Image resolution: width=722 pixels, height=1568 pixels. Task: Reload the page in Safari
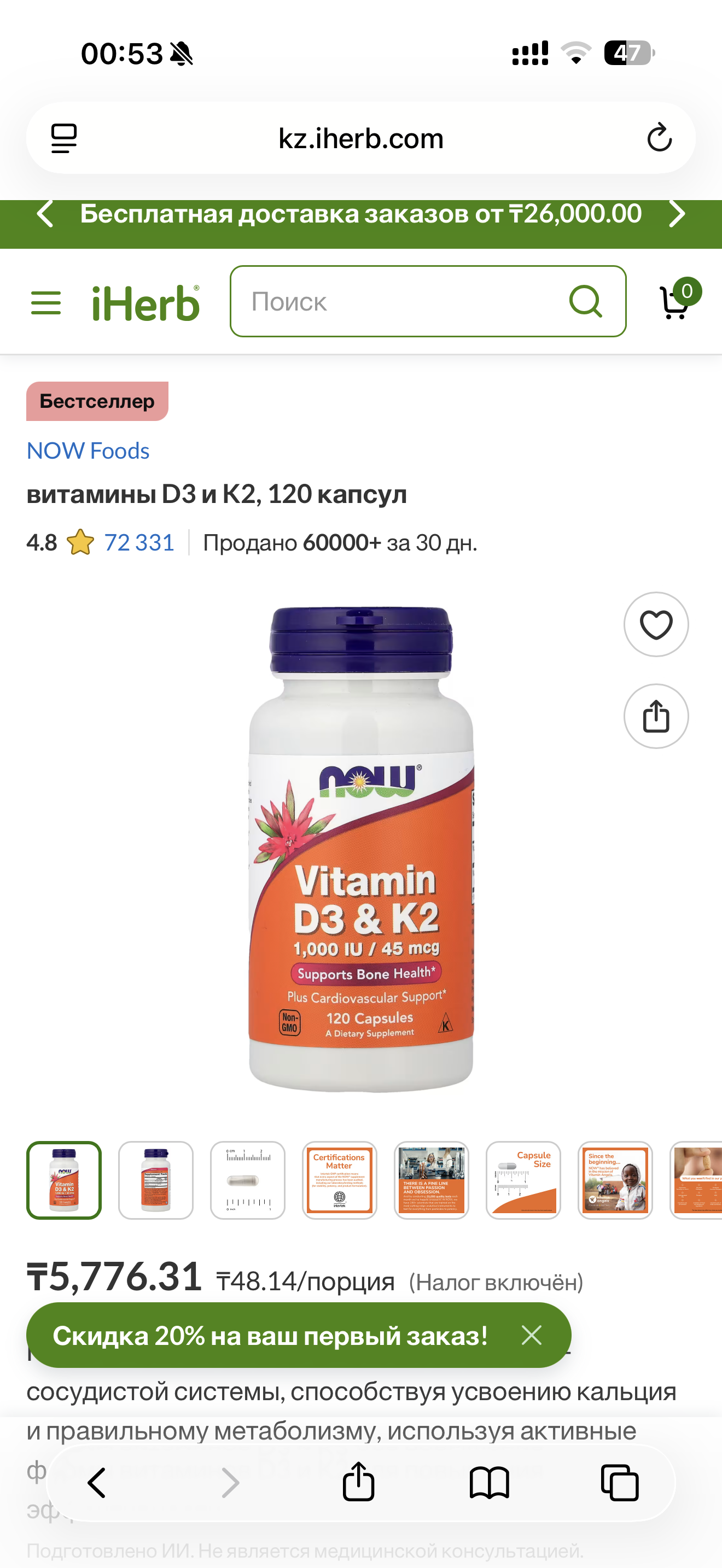659,138
